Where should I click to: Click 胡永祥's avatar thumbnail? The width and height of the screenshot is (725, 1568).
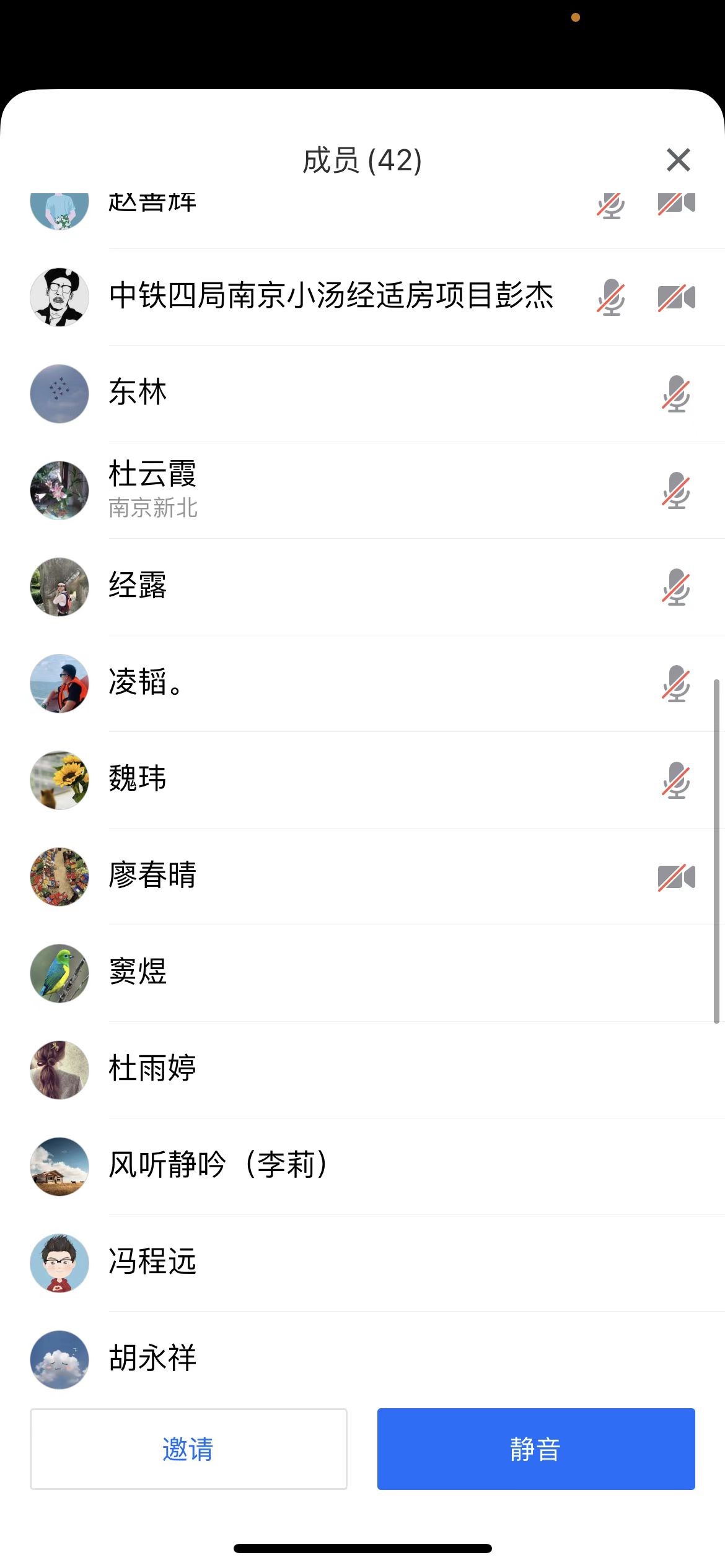[x=59, y=1358]
